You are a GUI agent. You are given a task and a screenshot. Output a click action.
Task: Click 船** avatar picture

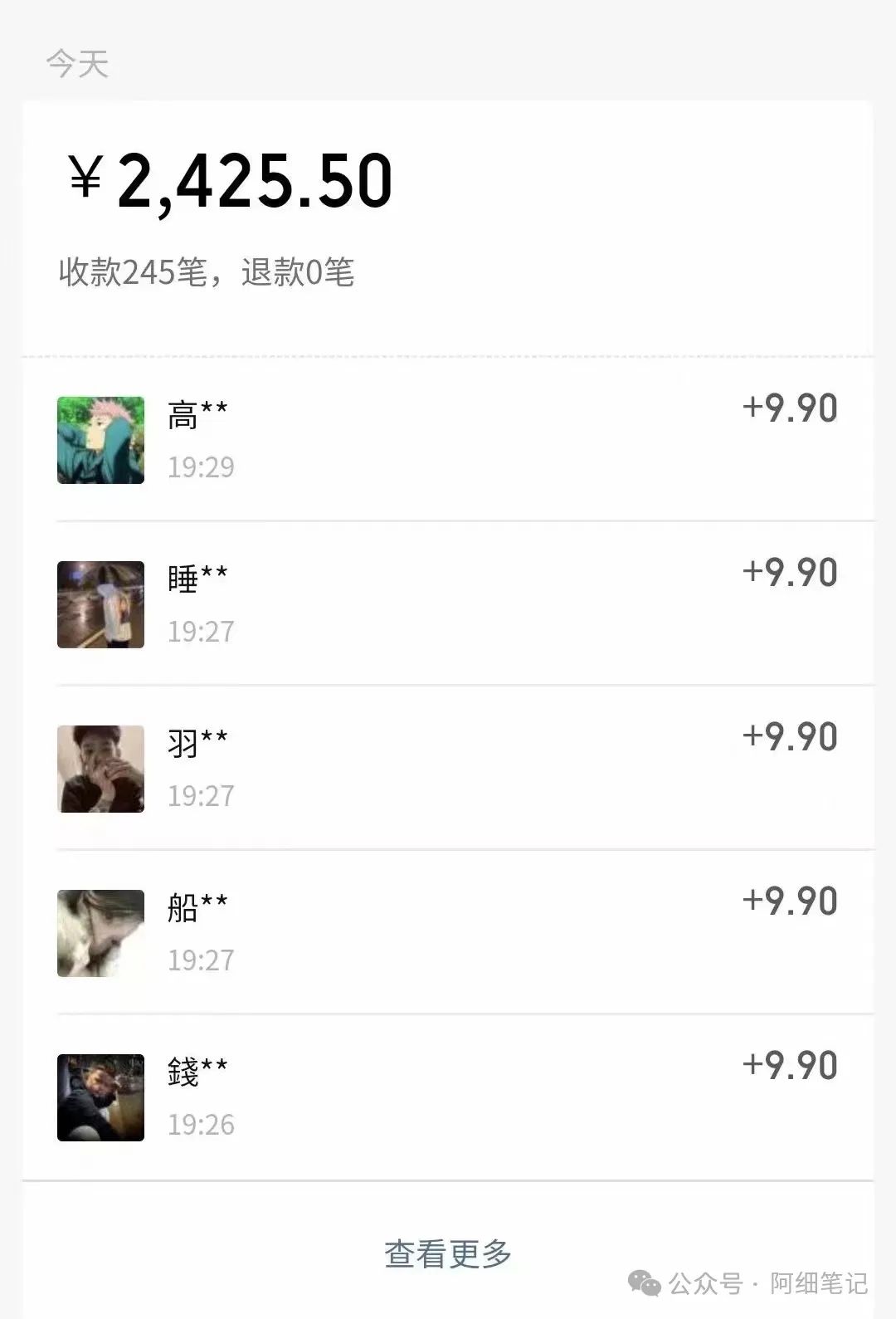(x=100, y=931)
